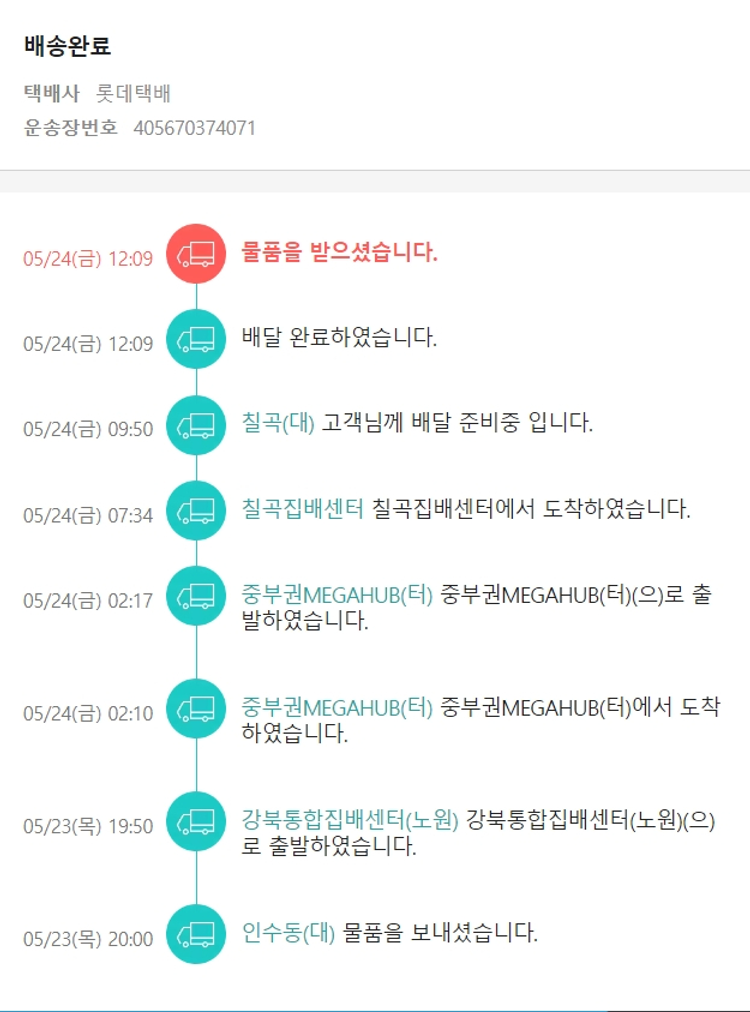Open the 칠곡집배센터 location link

click(302, 509)
